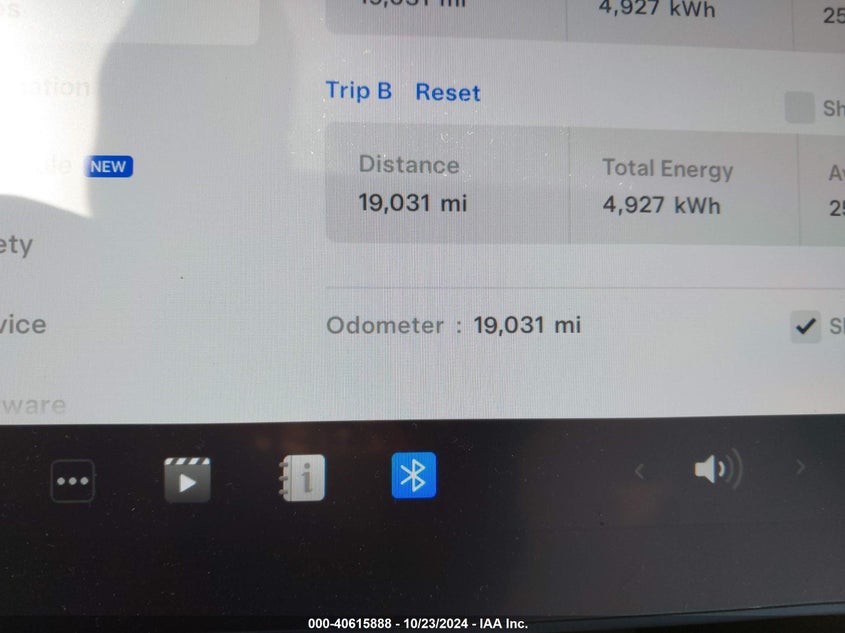
Task: Tap the speaker volume icon
Action: (717, 469)
